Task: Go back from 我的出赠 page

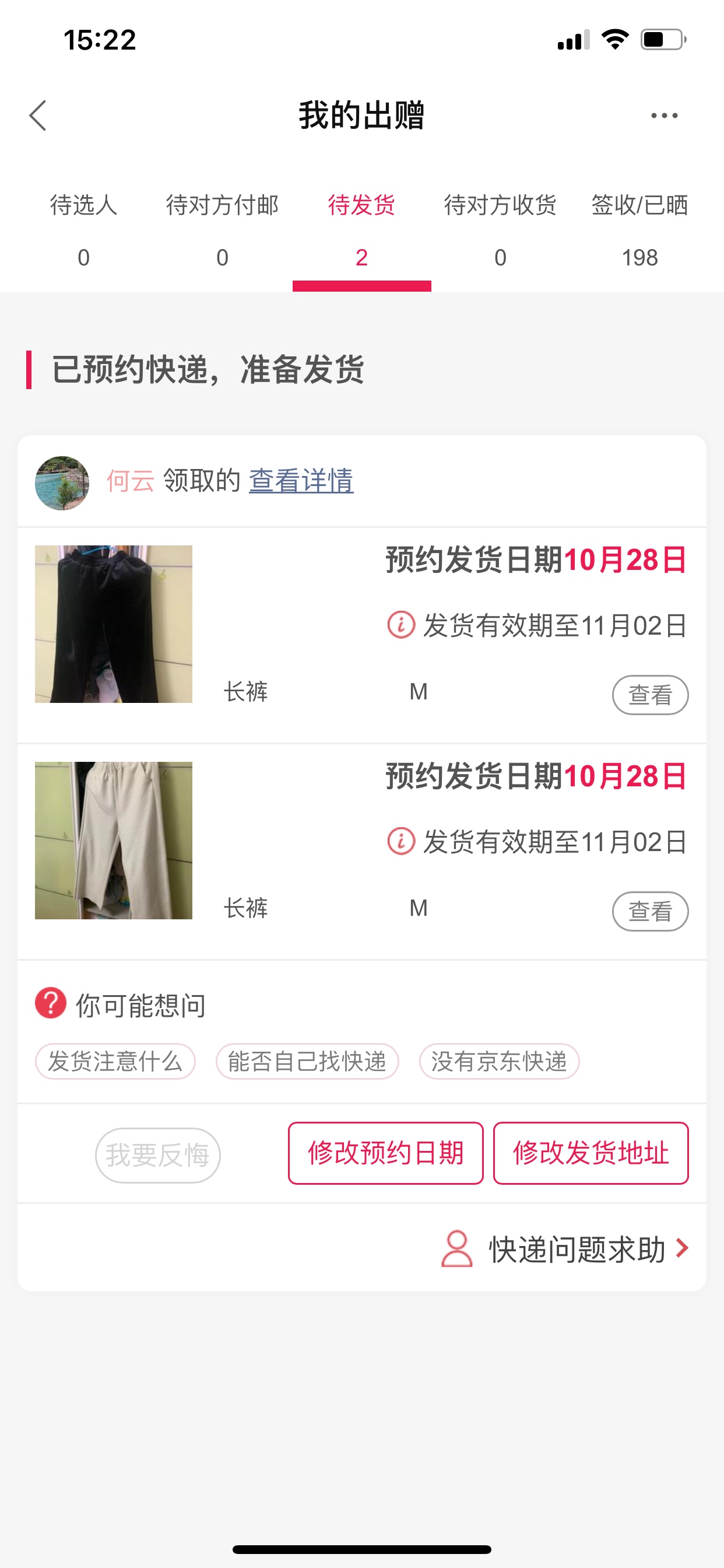Action: pos(38,116)
